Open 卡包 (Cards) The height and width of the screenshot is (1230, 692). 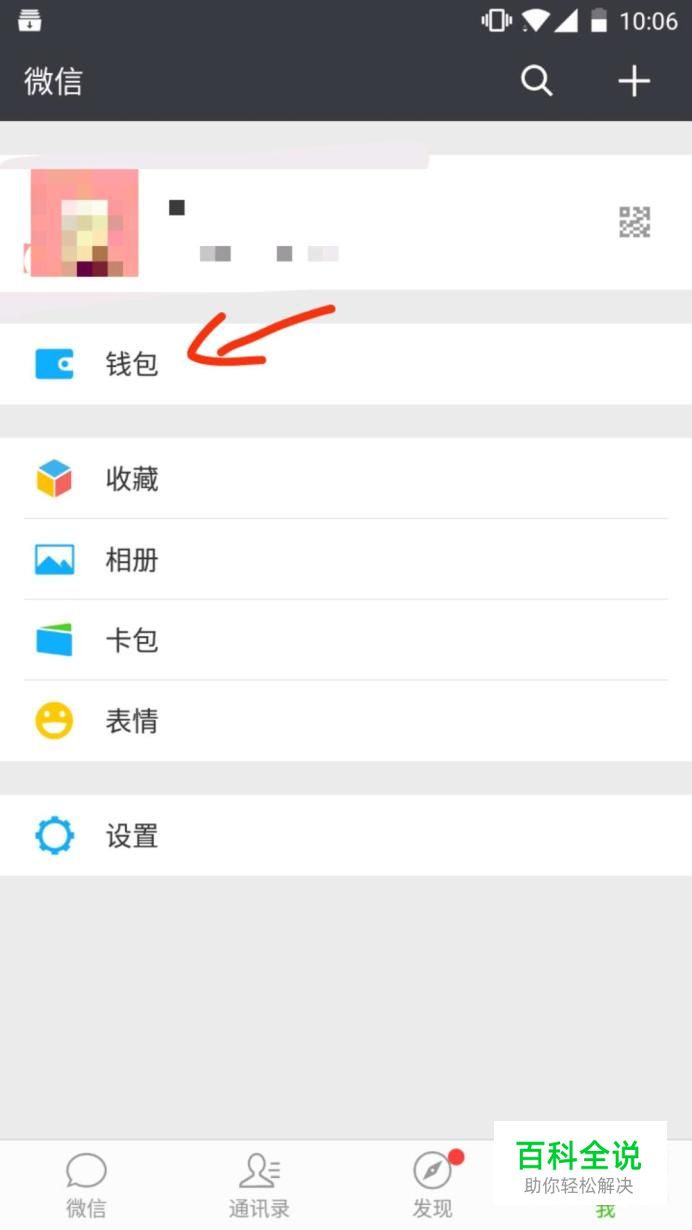346,640
